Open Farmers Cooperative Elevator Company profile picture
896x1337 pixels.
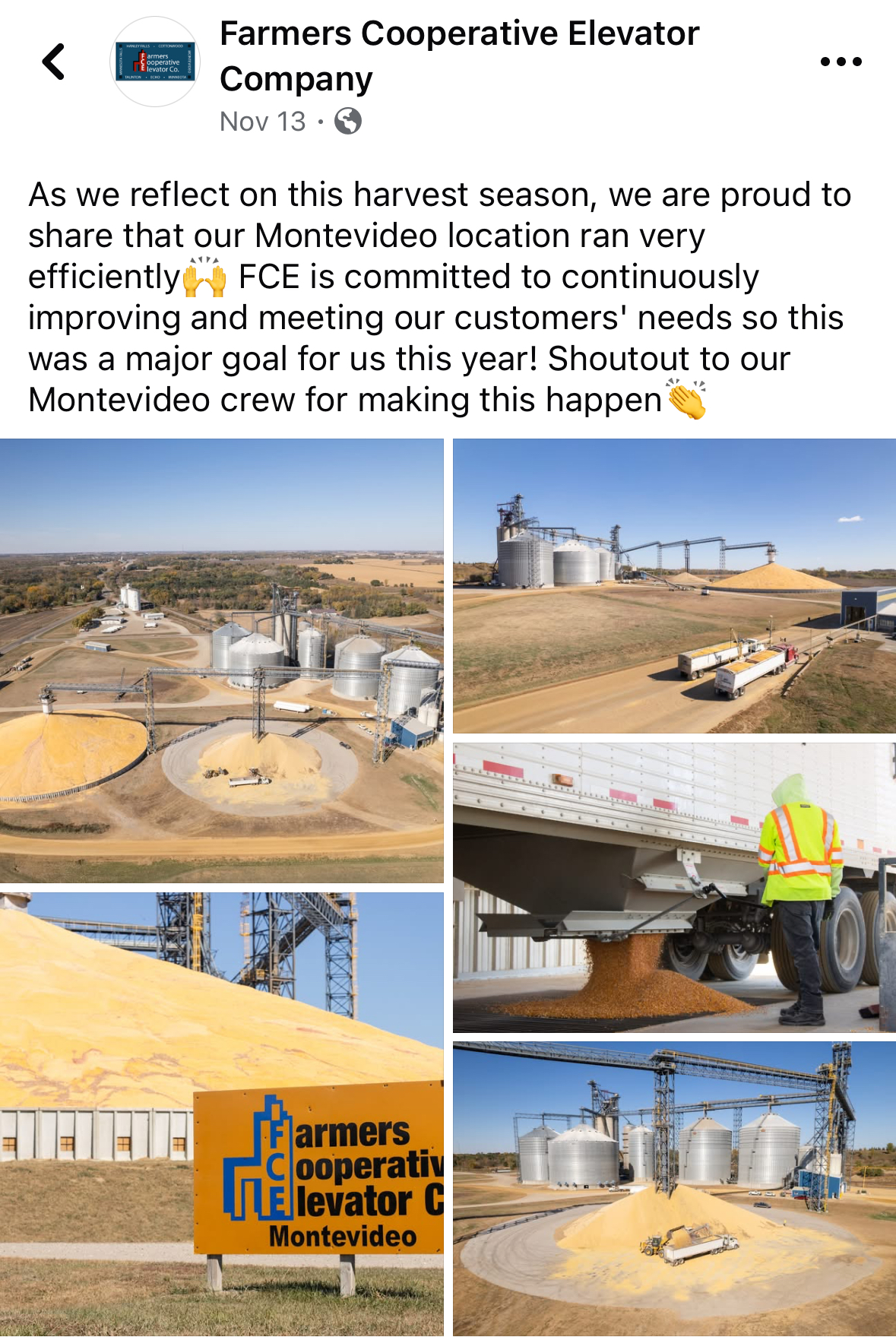pyautogui.click(x=156, y=62)
